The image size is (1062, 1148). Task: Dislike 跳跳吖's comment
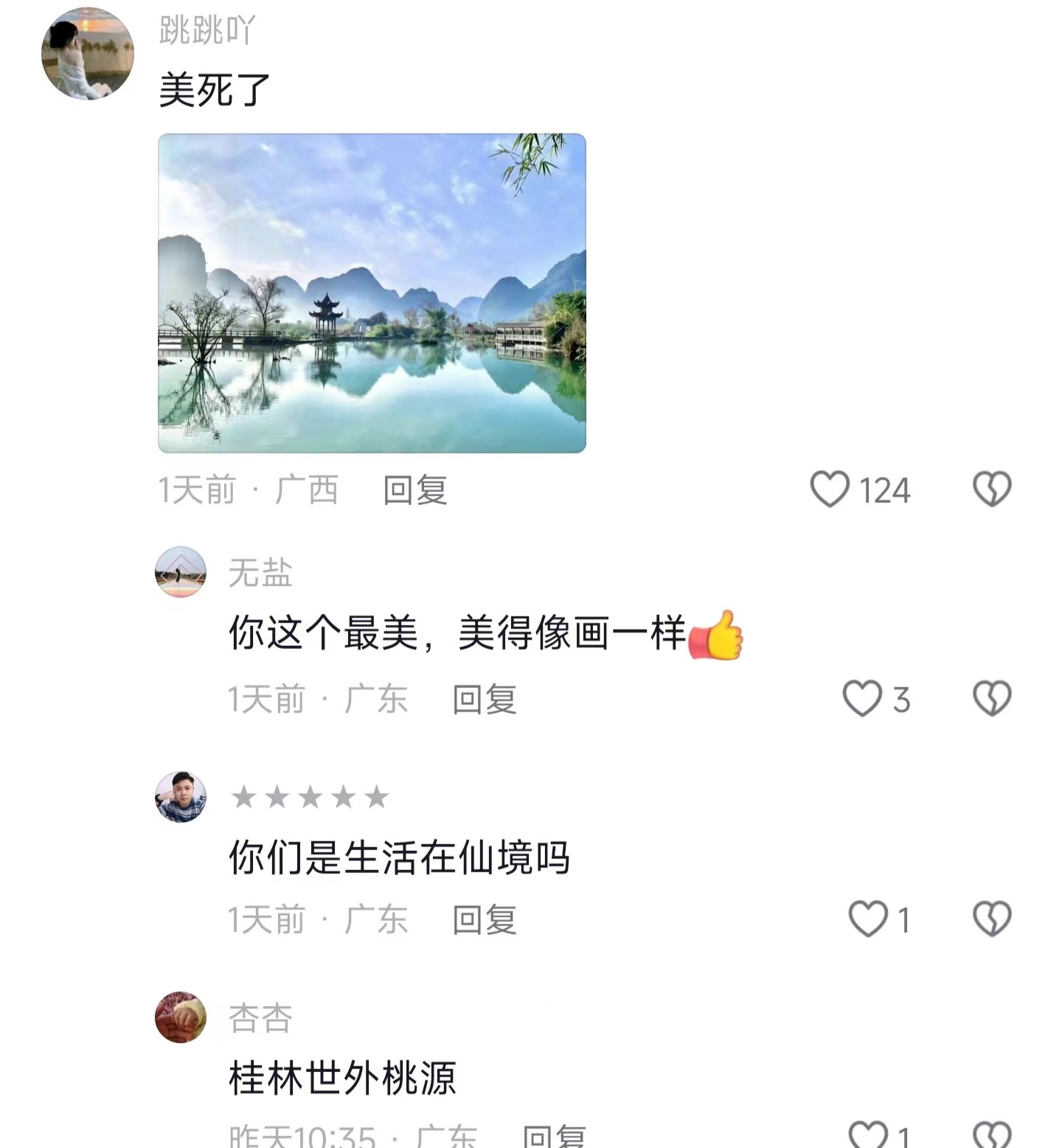click(992, 490)
